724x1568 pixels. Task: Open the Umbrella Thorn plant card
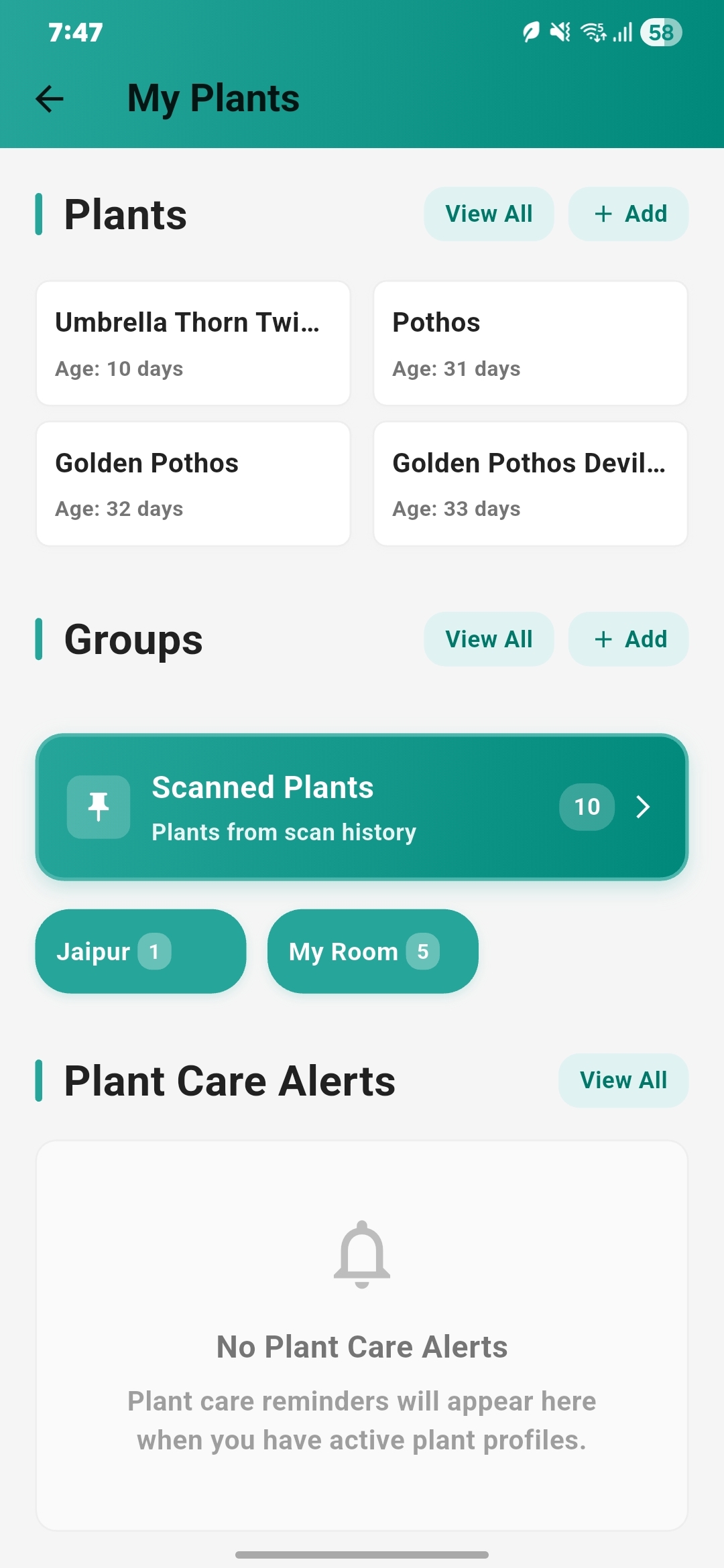[x=193, y=343]
